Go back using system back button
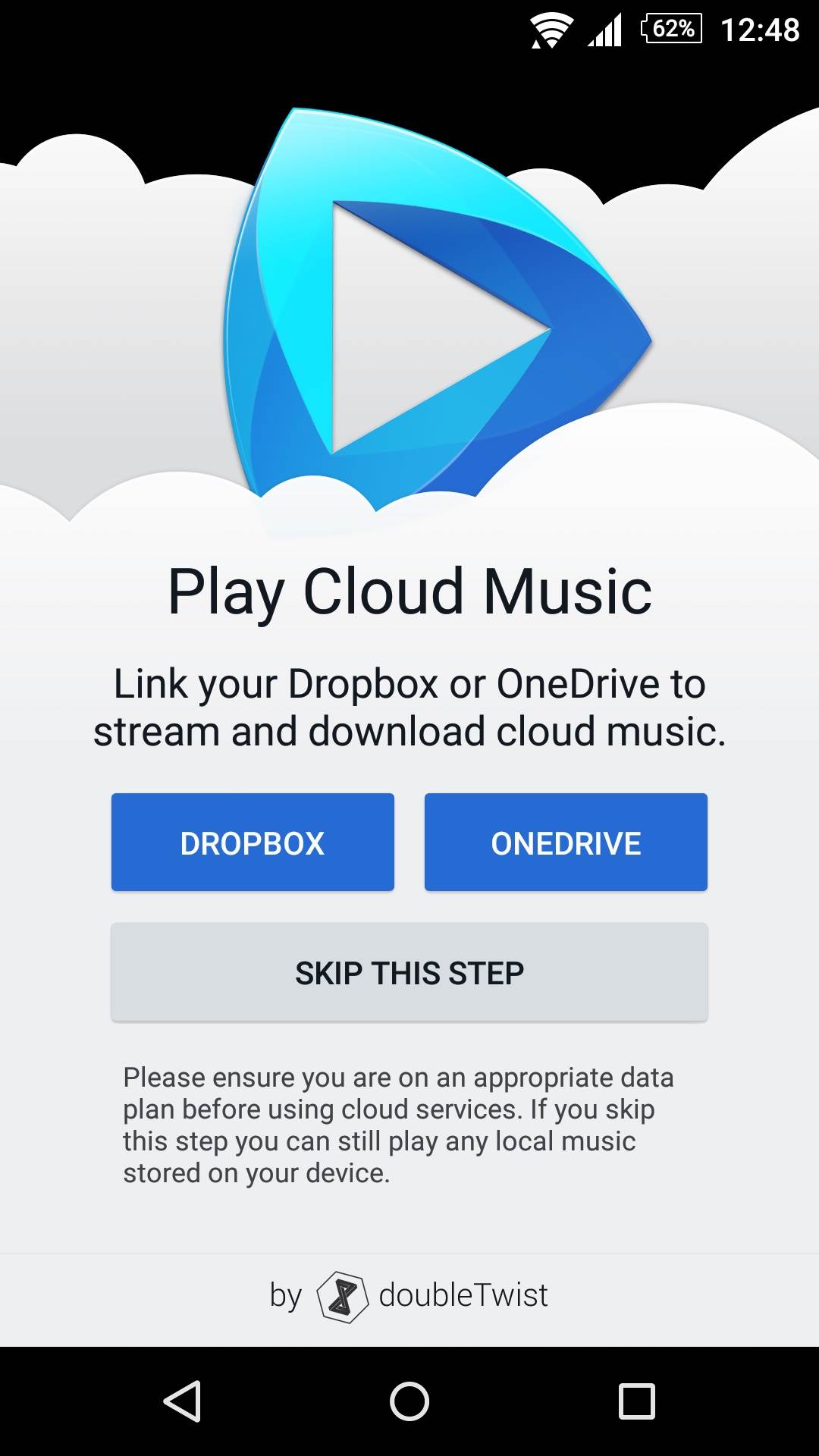 [x=182, y=1401]
